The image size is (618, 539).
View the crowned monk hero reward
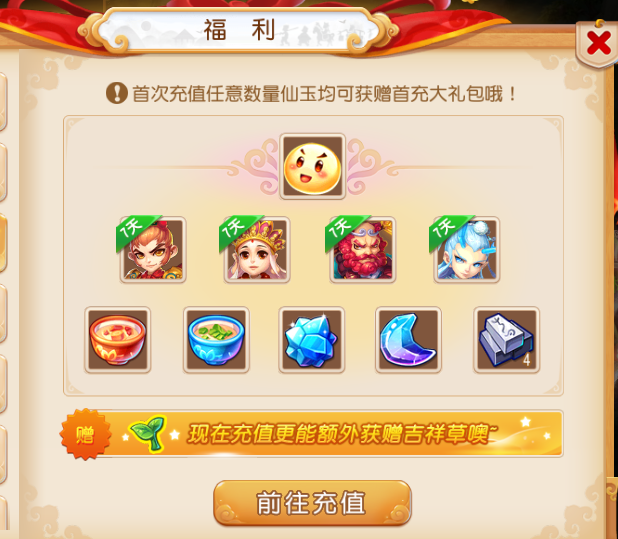tap(257, 250)
